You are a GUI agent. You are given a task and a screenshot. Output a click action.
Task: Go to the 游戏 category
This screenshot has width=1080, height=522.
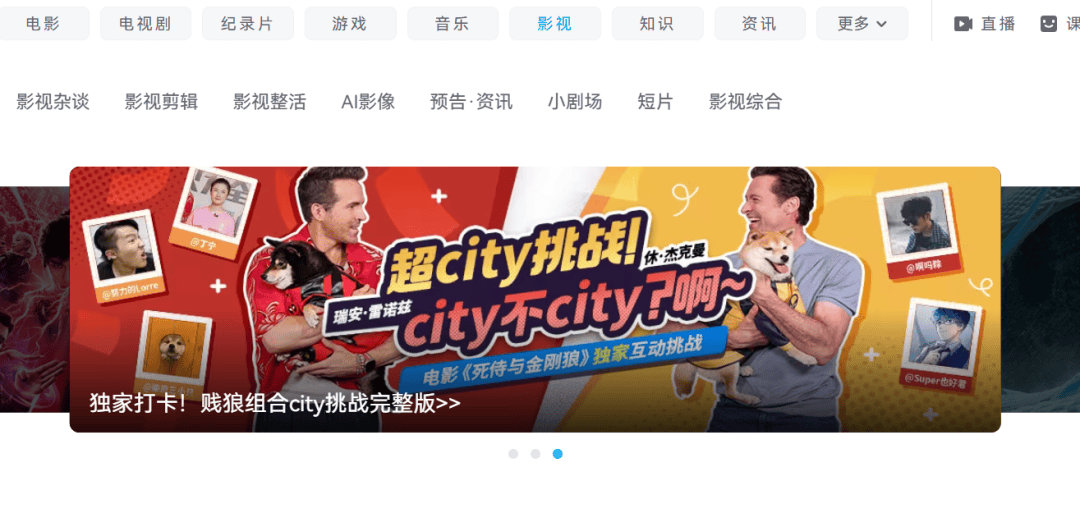pyautogui.click(x=350, y=23)
